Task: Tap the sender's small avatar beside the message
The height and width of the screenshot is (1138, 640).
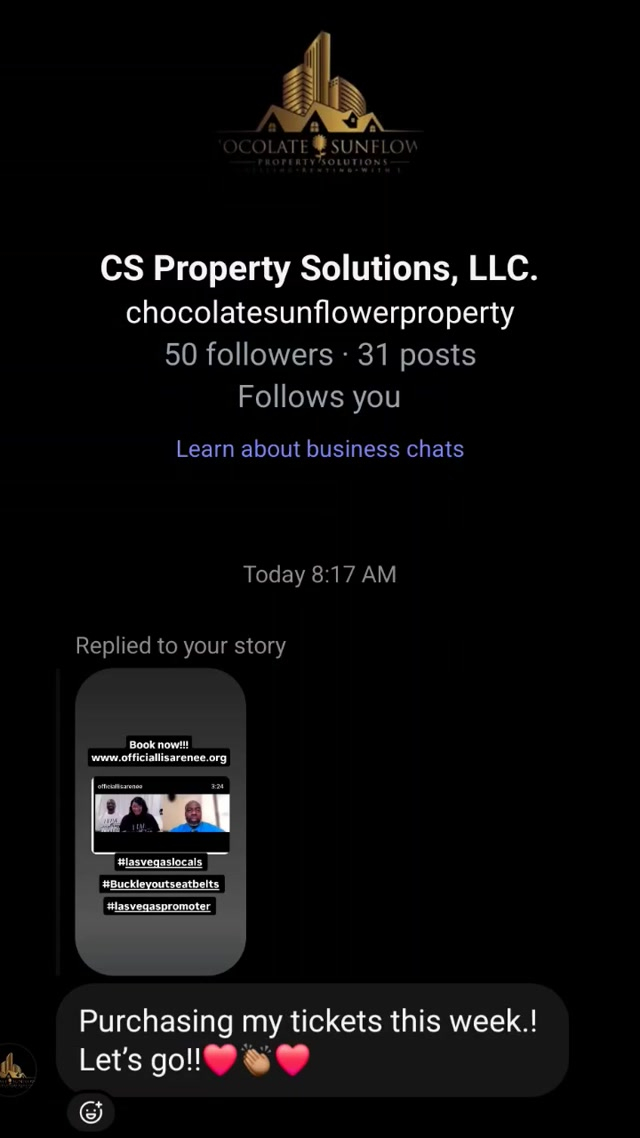Action: point(17,1069)
